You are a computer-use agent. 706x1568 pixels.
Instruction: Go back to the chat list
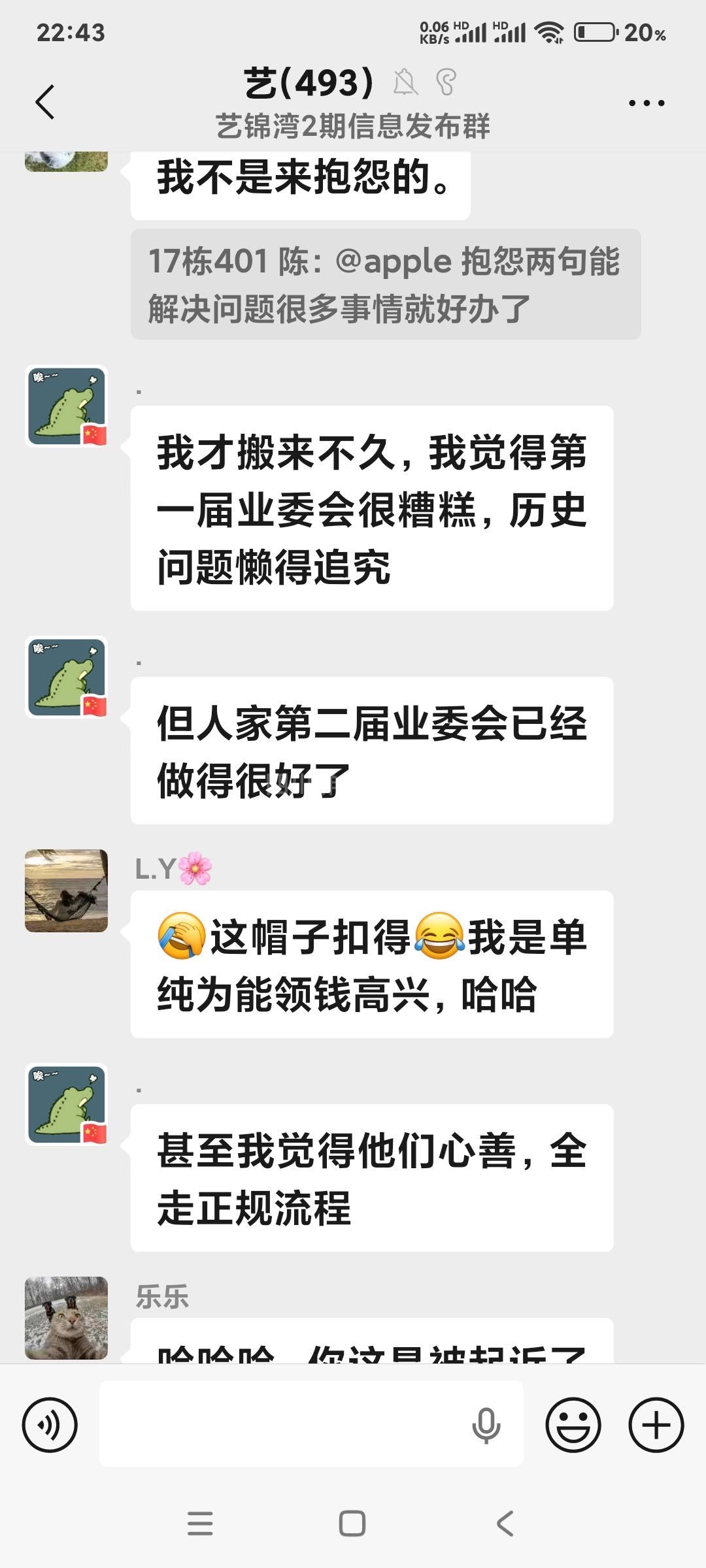tap(44, 103)
